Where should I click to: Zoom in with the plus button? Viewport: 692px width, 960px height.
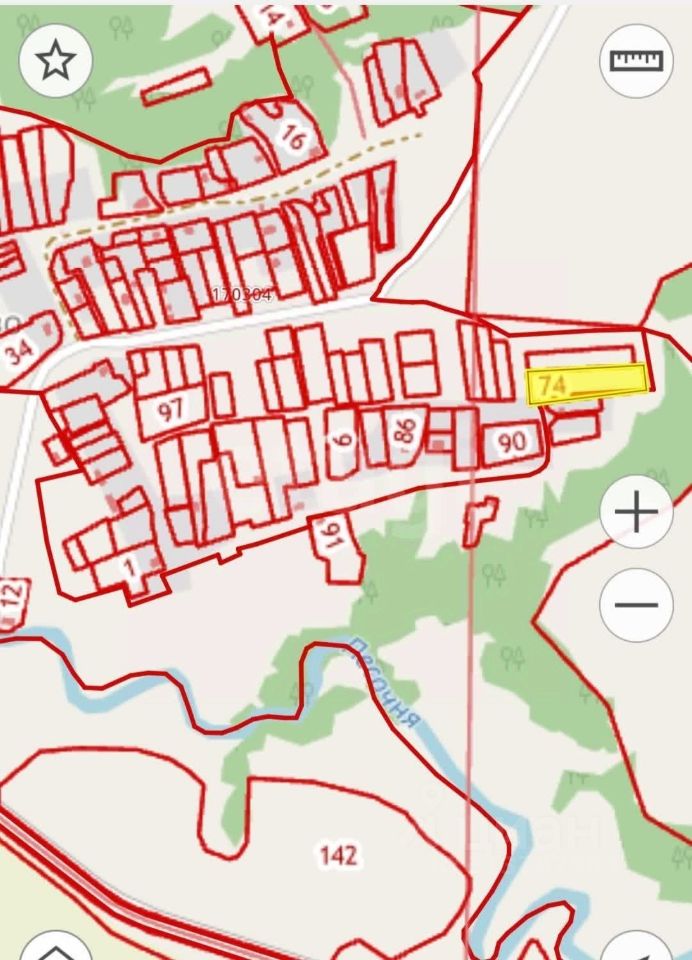click(636, 512)
